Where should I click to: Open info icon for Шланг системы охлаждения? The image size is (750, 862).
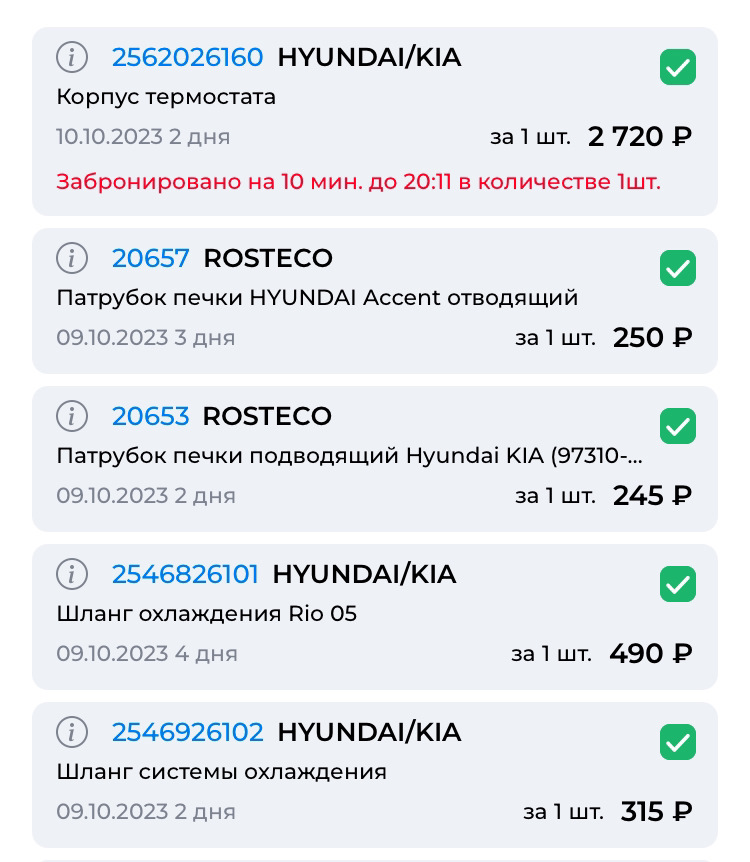pyautogui.click(x=71, y=732)
